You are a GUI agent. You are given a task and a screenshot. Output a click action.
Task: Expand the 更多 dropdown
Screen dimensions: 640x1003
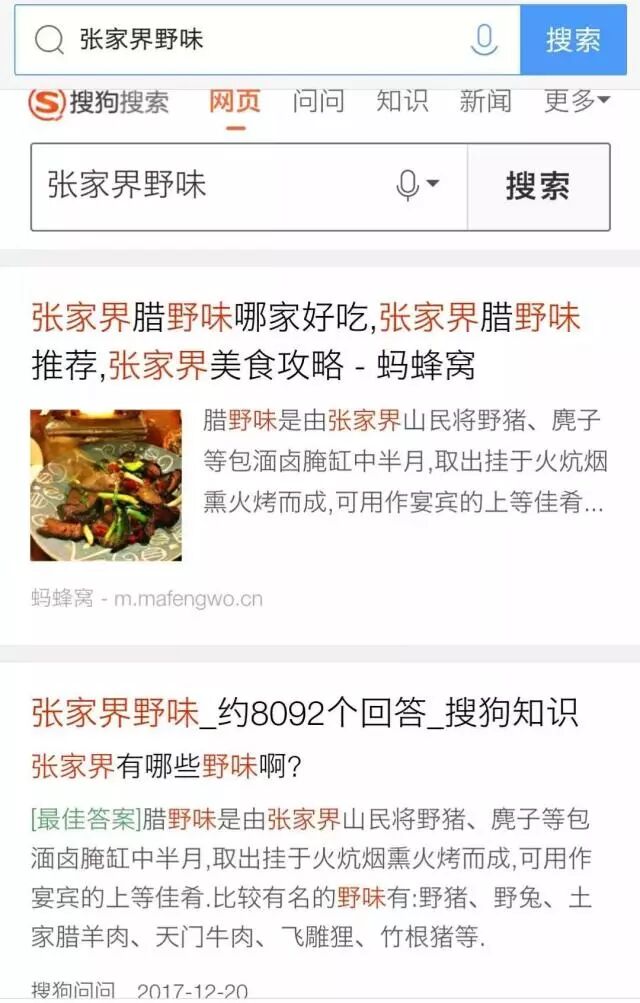tap(576, 102)
